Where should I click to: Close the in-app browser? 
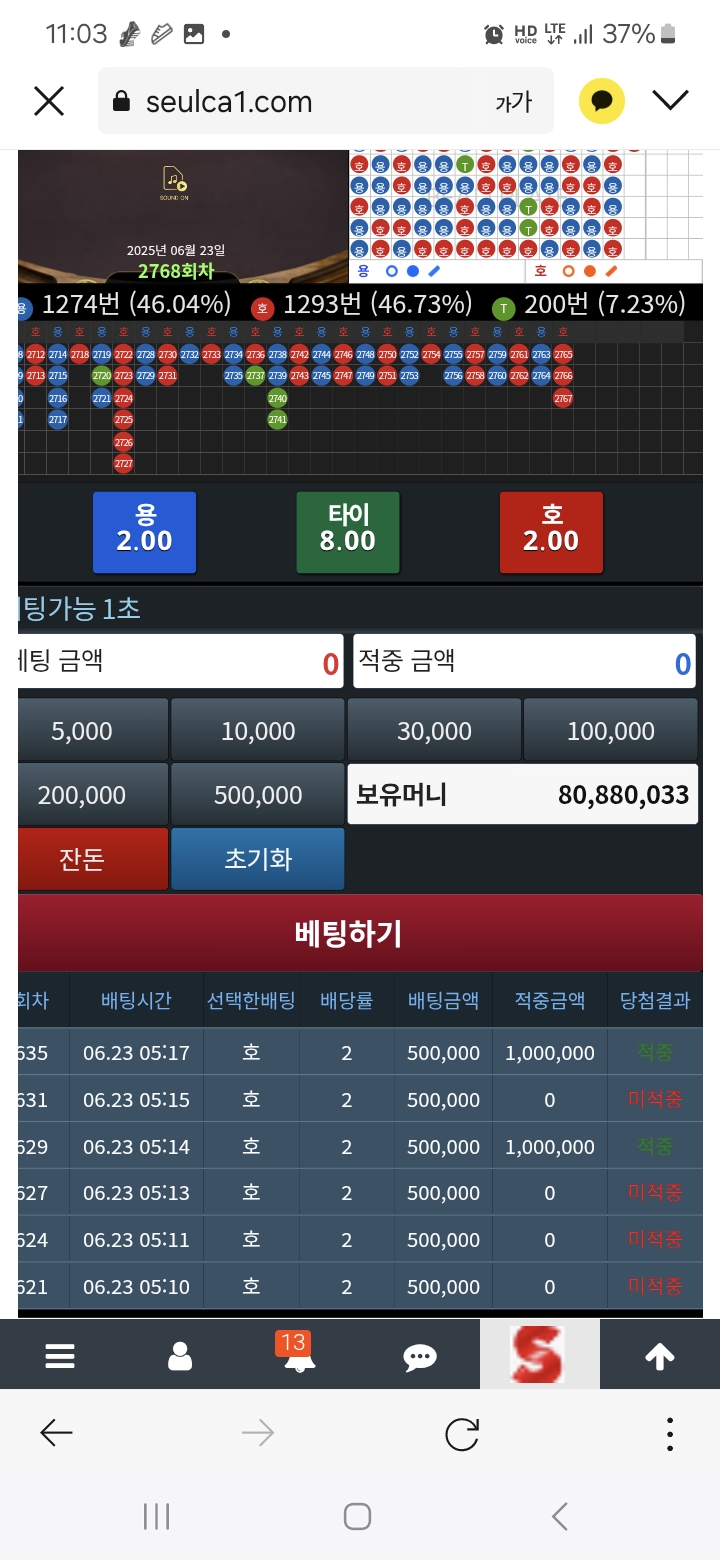49,101
